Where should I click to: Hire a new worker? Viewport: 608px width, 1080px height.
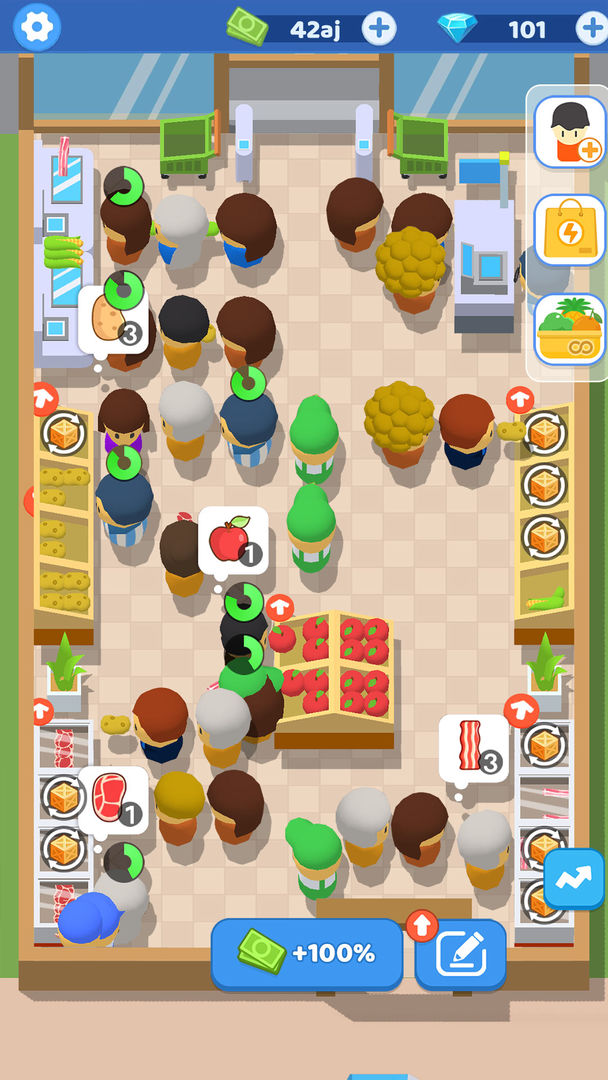point(569,131)
